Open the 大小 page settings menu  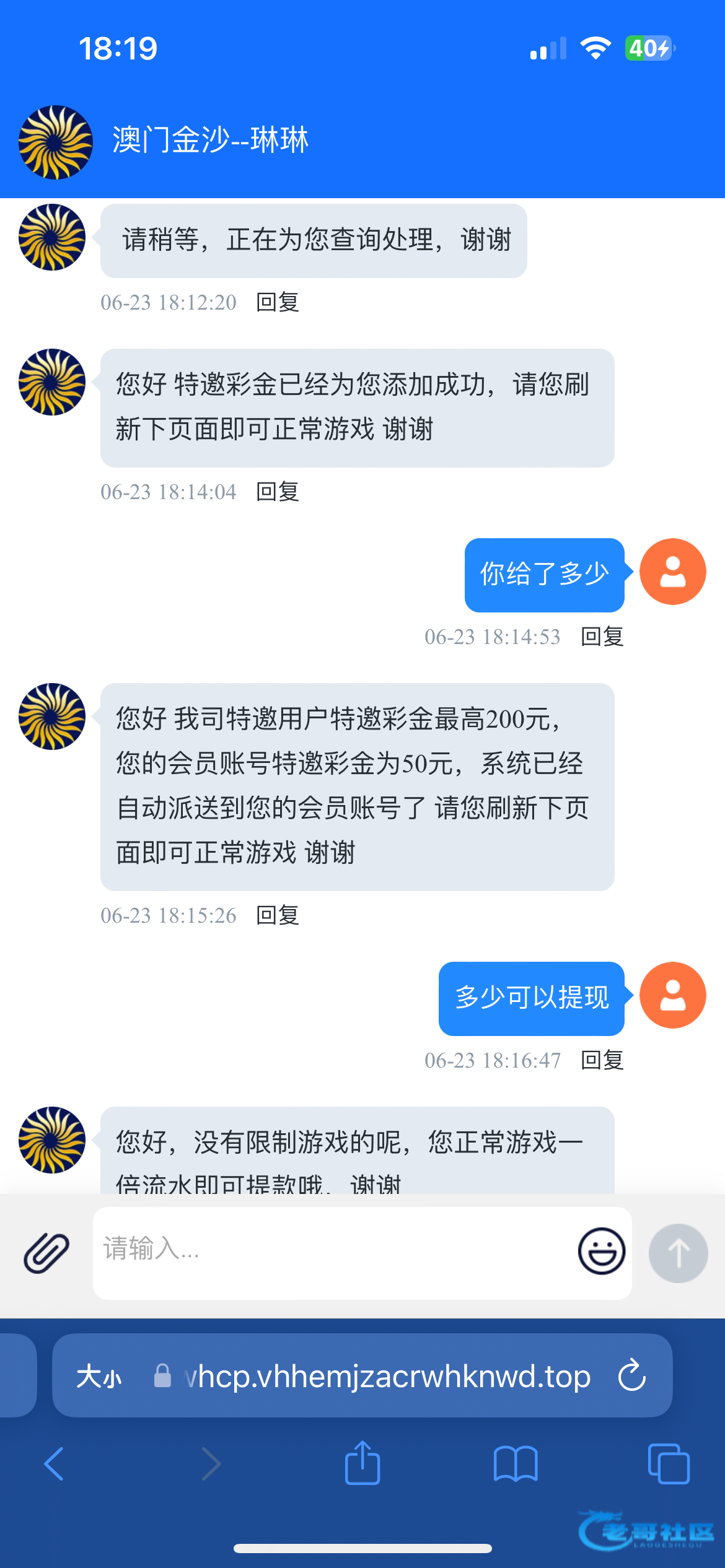99,1377
